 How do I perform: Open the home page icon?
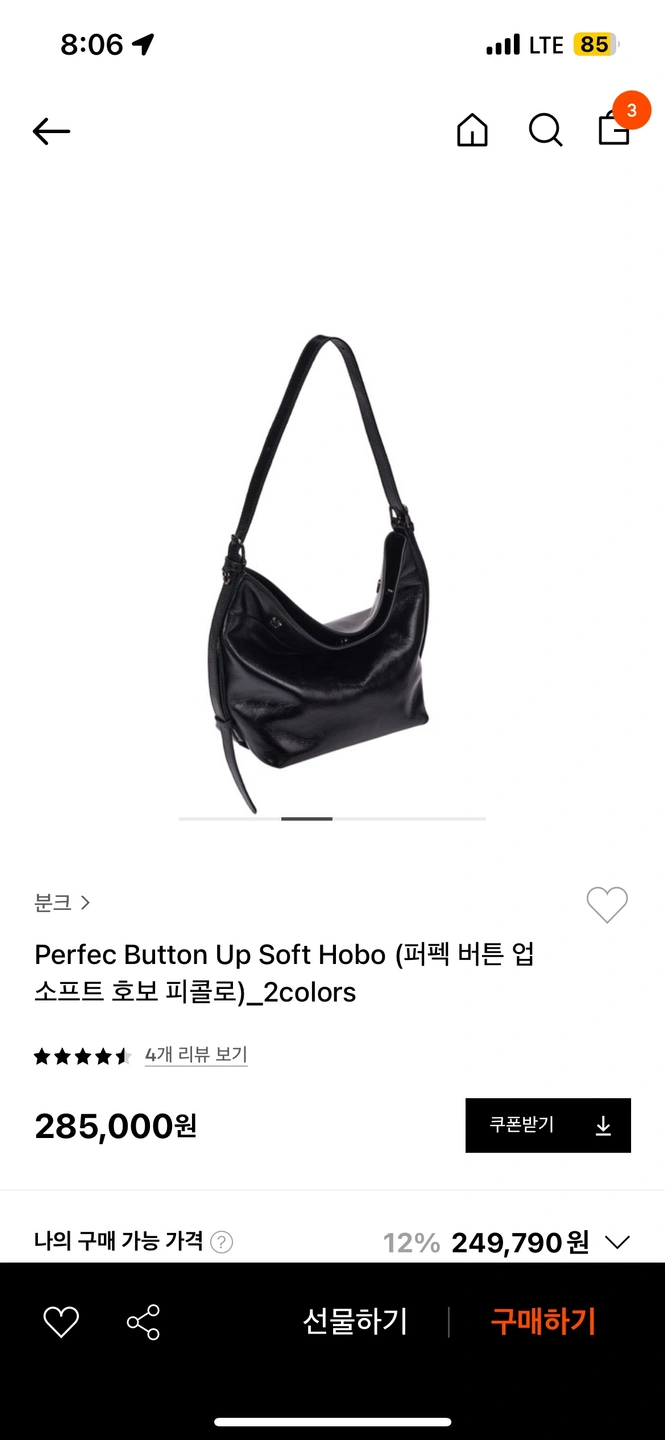pyautogui.click(x=472, y=131)
